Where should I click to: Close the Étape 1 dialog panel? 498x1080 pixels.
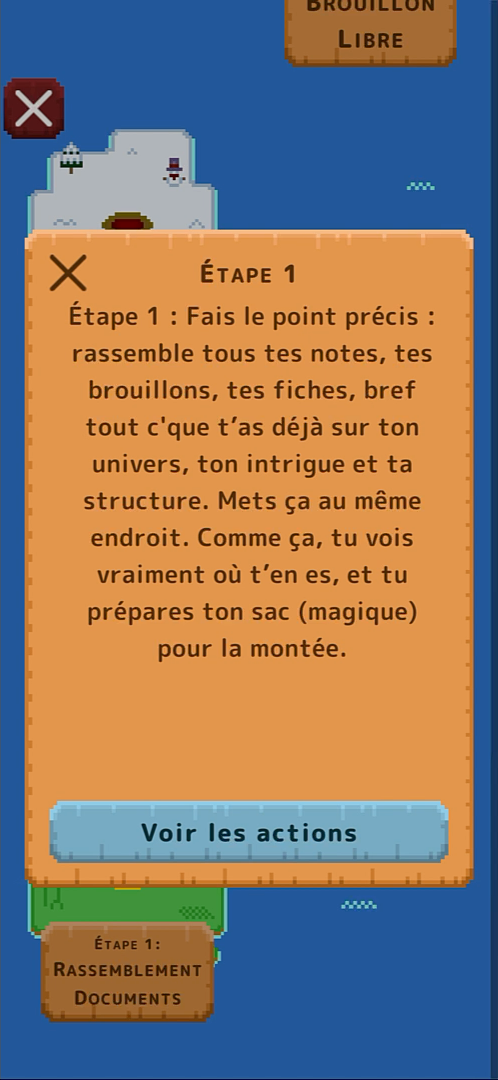[x=68, y=273]
